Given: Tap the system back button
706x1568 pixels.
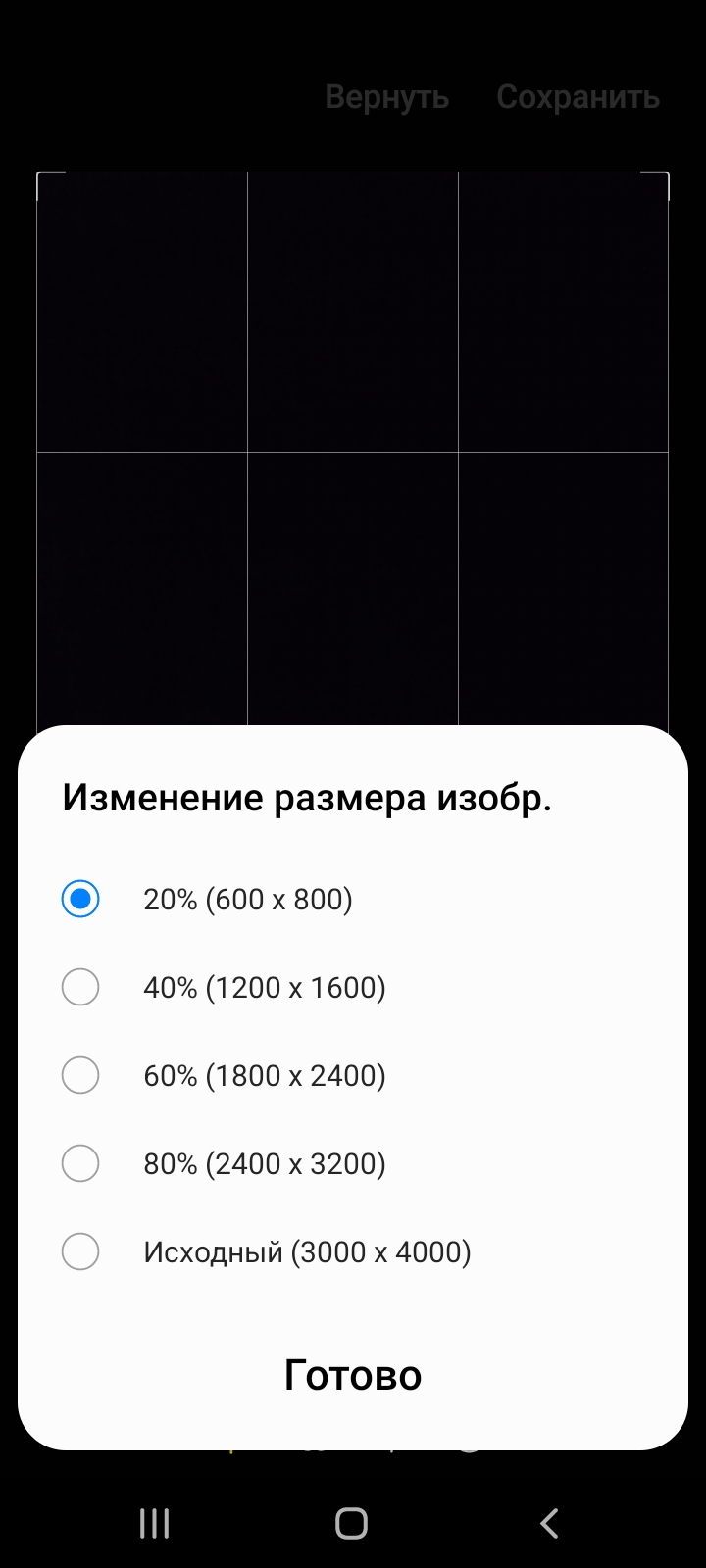Looking at the screenshot, I should (x=549, y=1523).
